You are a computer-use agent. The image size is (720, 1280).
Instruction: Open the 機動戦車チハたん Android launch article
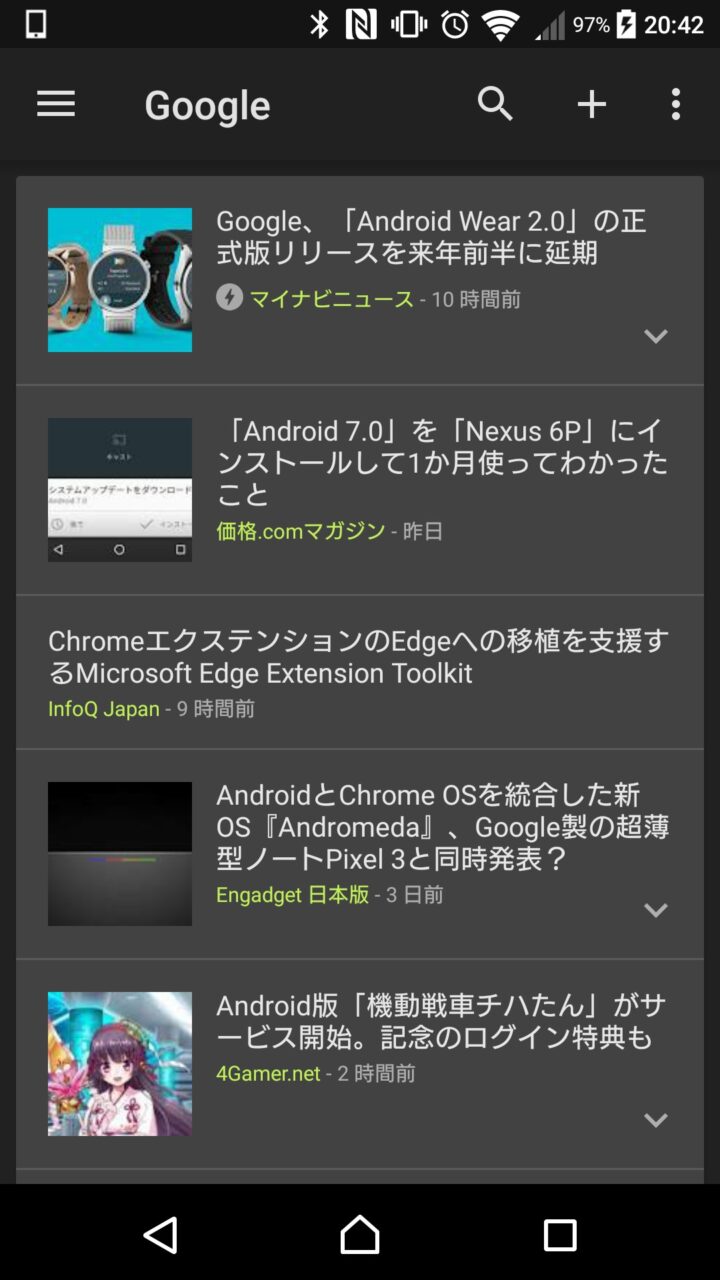[440, 1022]
